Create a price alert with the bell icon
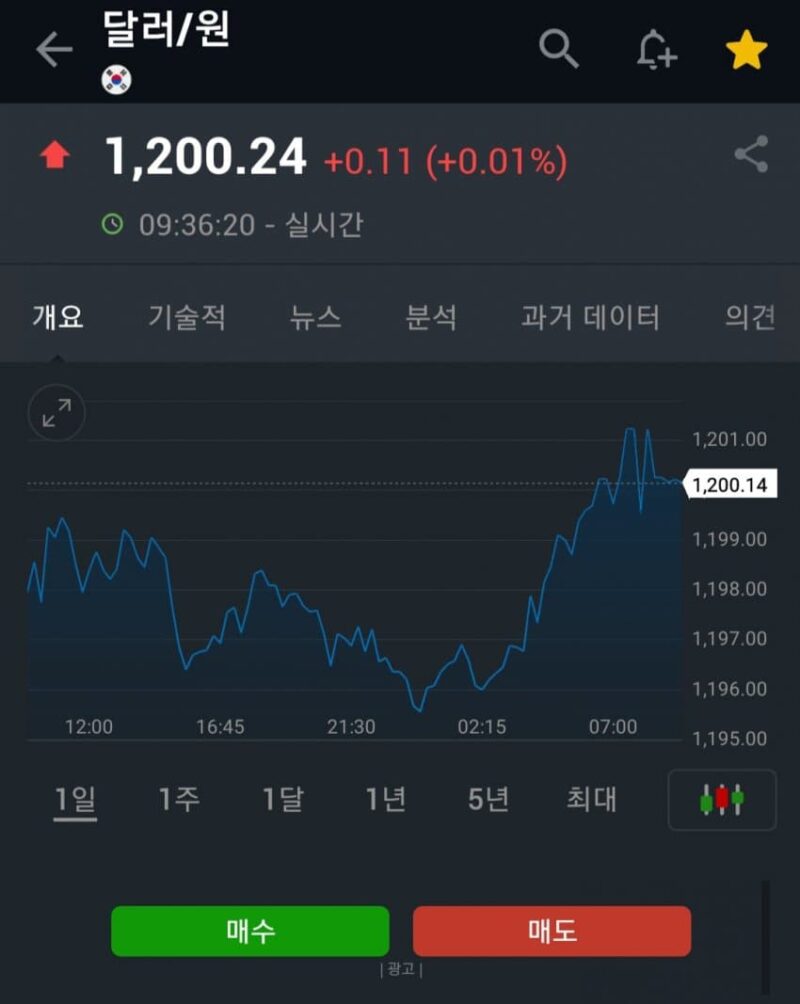 coord(656,50)
